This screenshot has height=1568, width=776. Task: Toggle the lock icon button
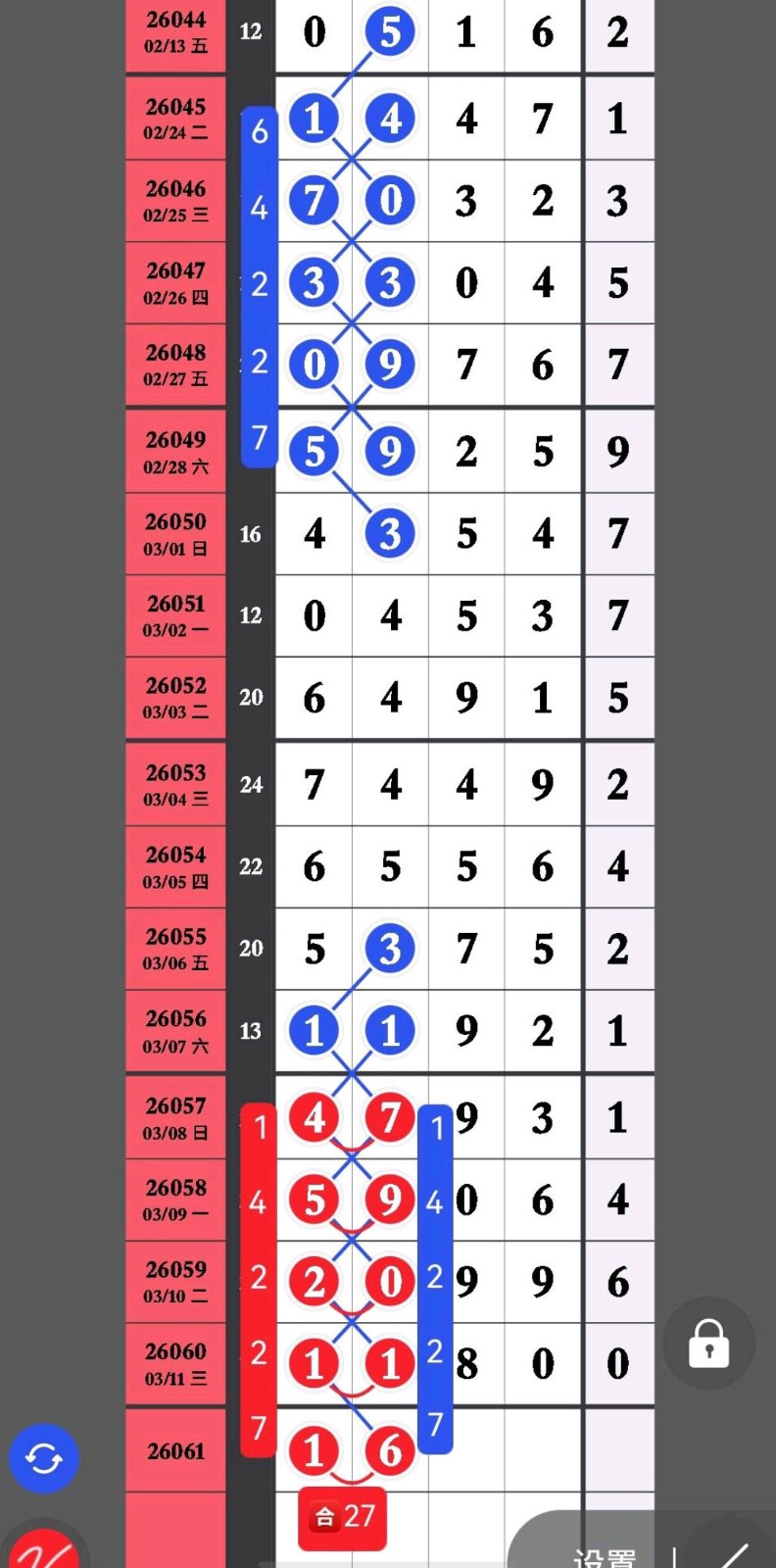tap(708, 1343)
